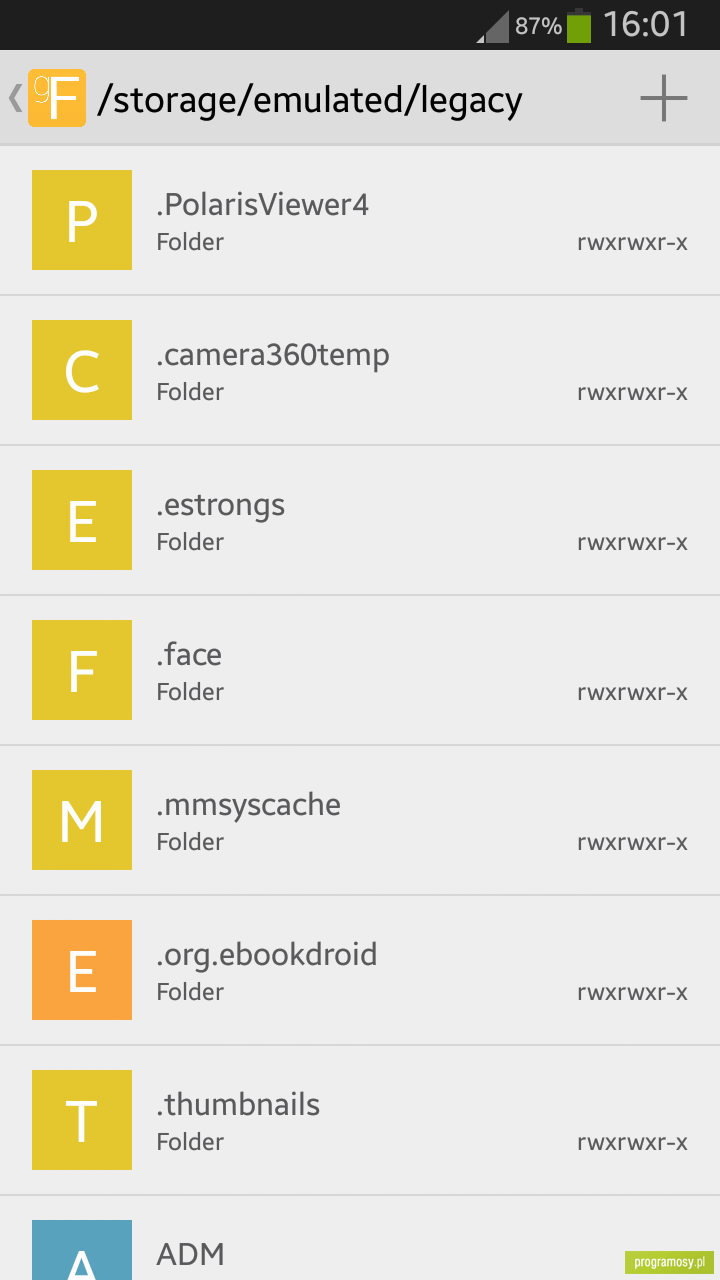
Task: Go back using the app logo arrow
Action: point(47,98)
